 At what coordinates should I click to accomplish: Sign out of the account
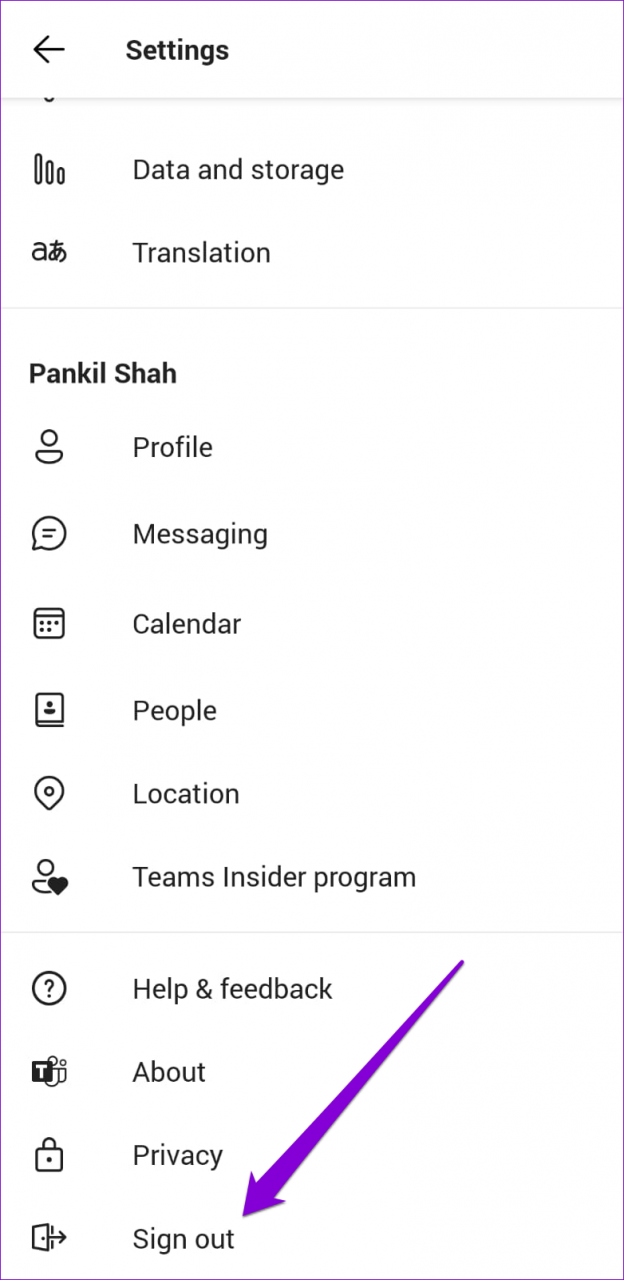point(183,1239)
